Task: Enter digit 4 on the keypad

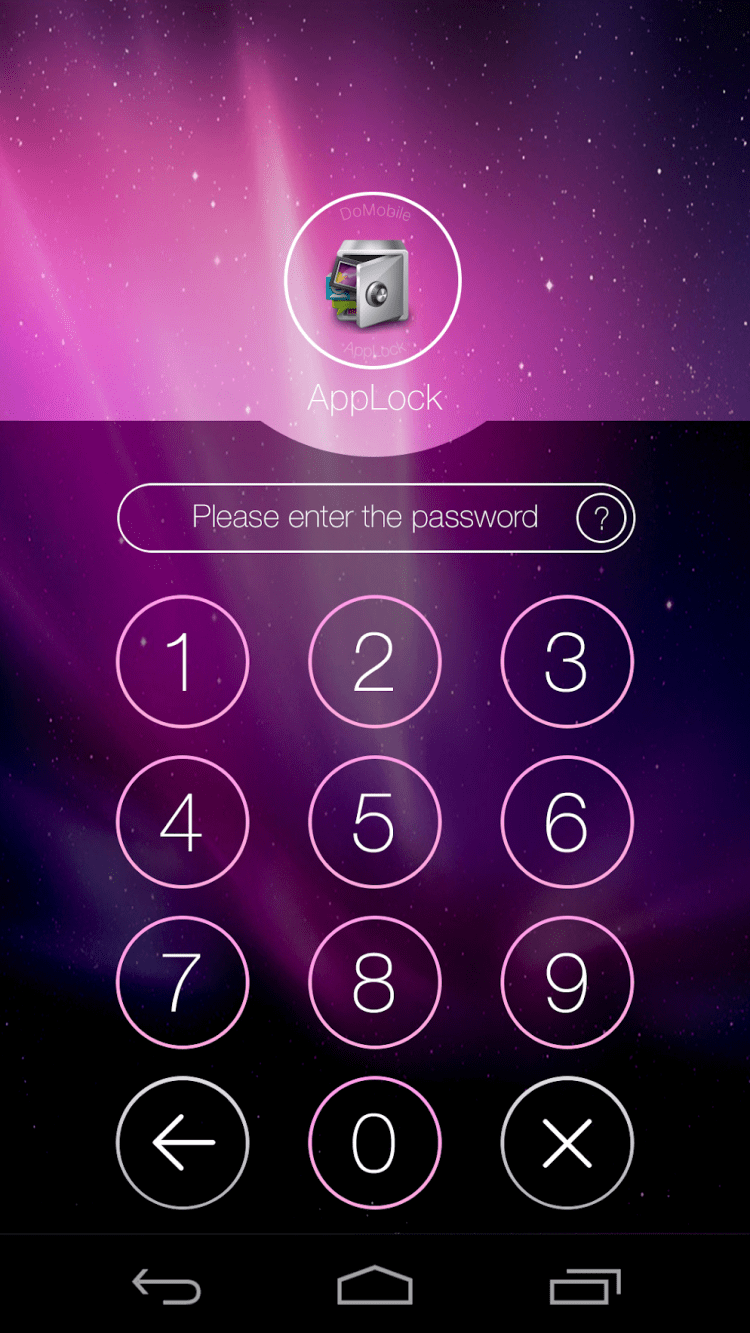Action: (x=182, y=822)
